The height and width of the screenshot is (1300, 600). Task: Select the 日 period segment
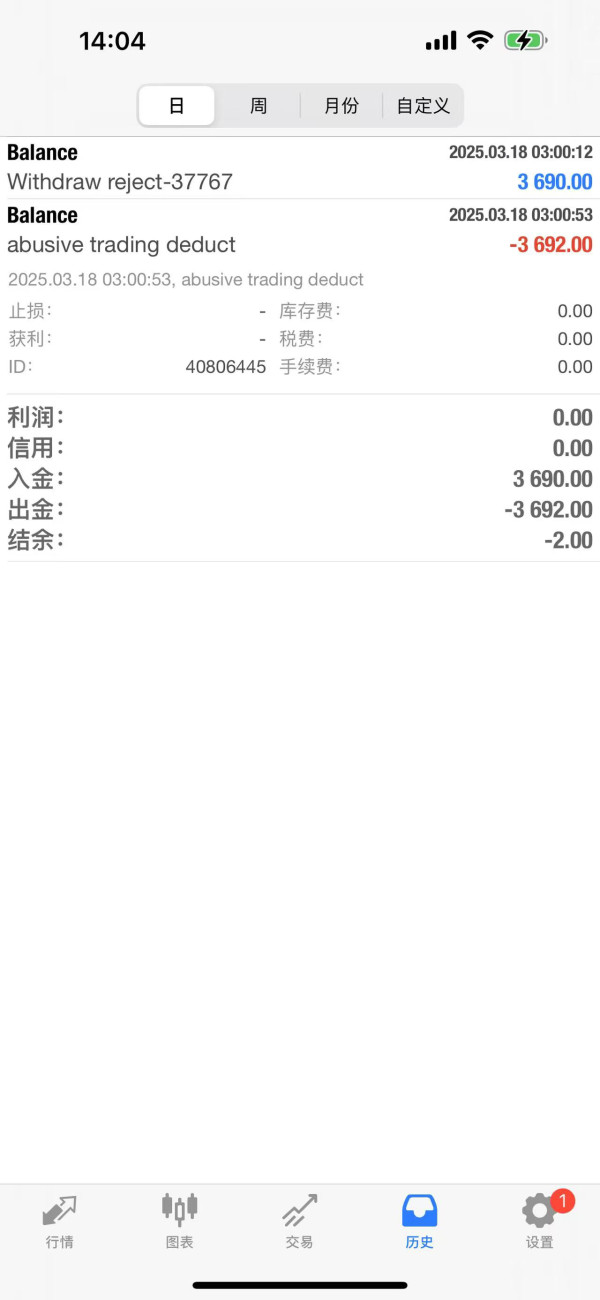[177, 106]
